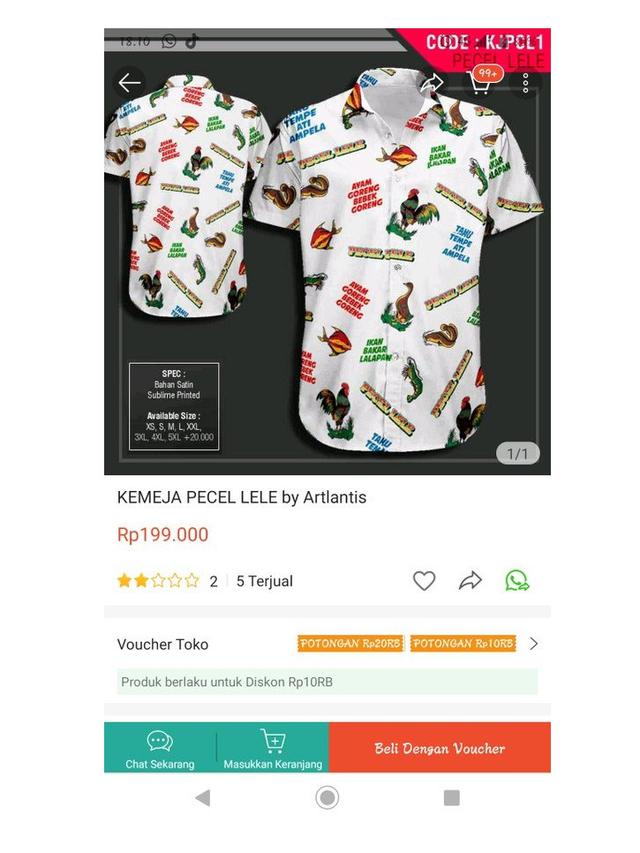Add the product to your wishlist with the heart
The image size is (640, 853).
(424, 581)
